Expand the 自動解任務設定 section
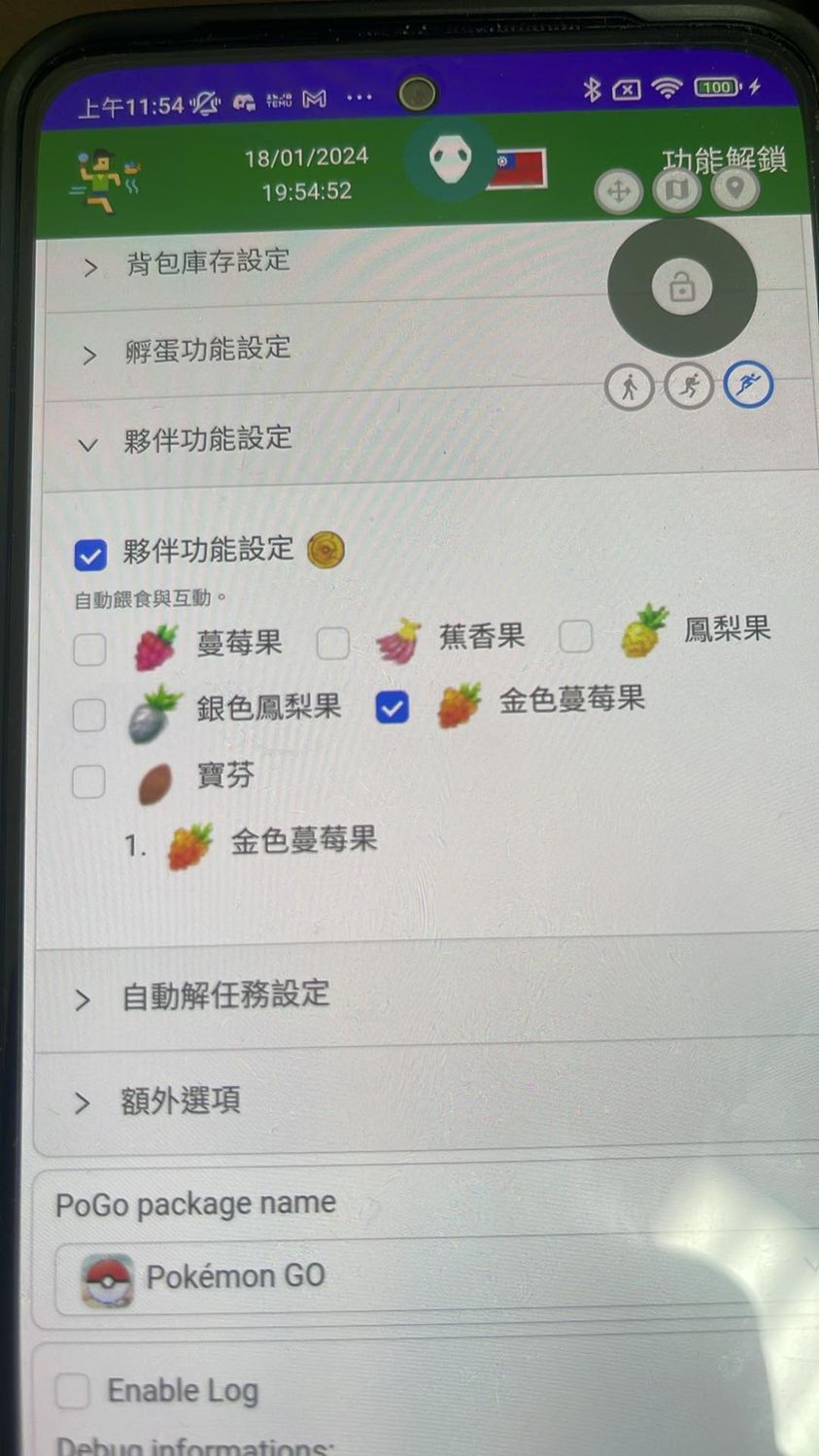Screen dimensions: 819x1456 coord(223,996)
